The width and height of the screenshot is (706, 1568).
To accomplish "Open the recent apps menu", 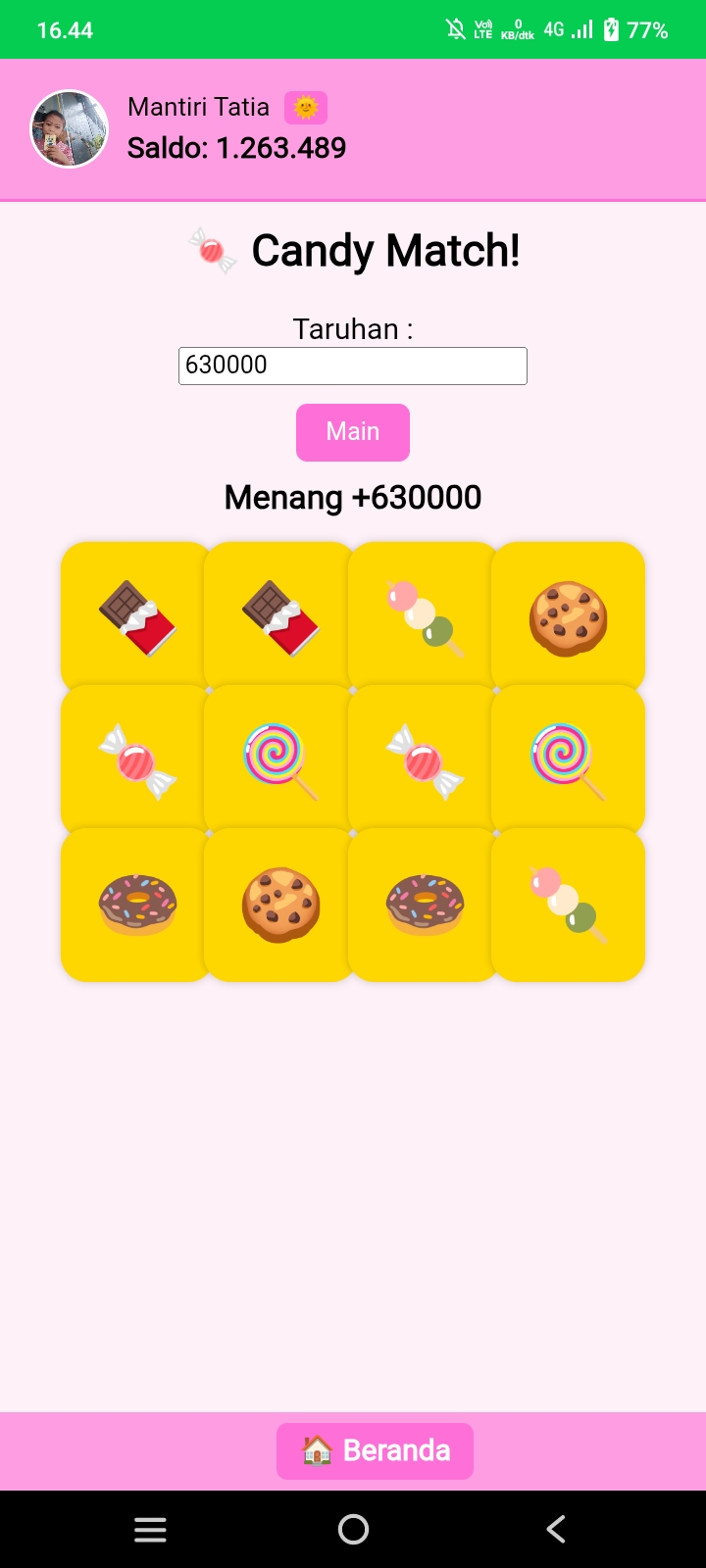I will click(x=150, y=1529).
